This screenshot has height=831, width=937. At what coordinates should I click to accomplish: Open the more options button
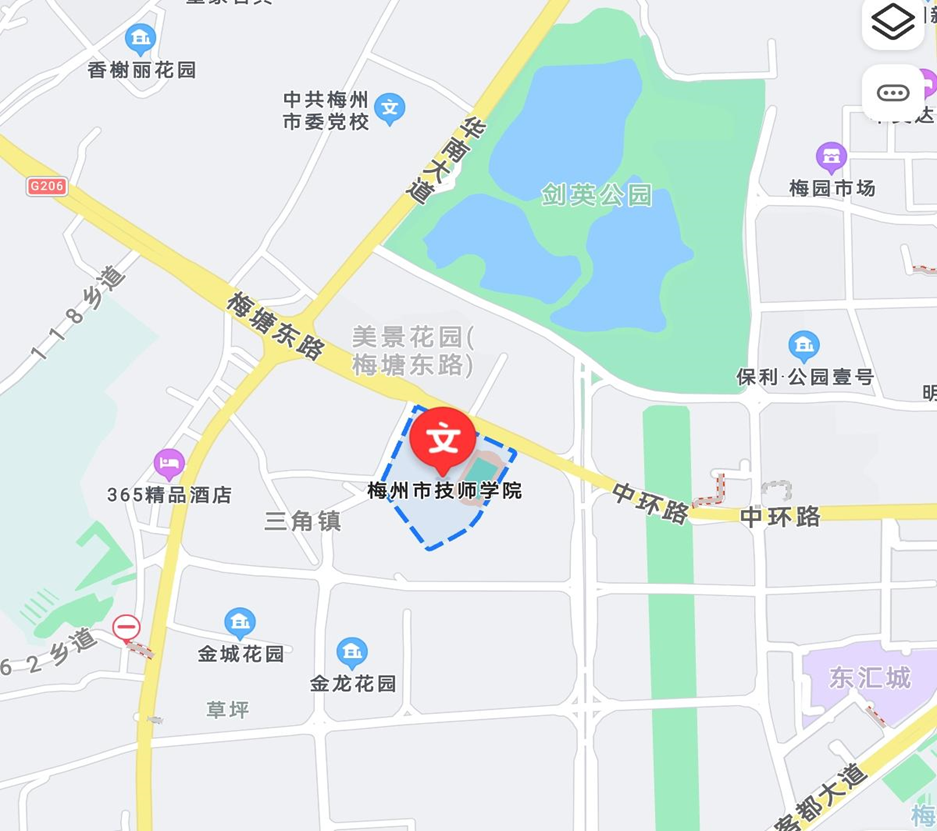pyautogui.click(x=892, y=93)
